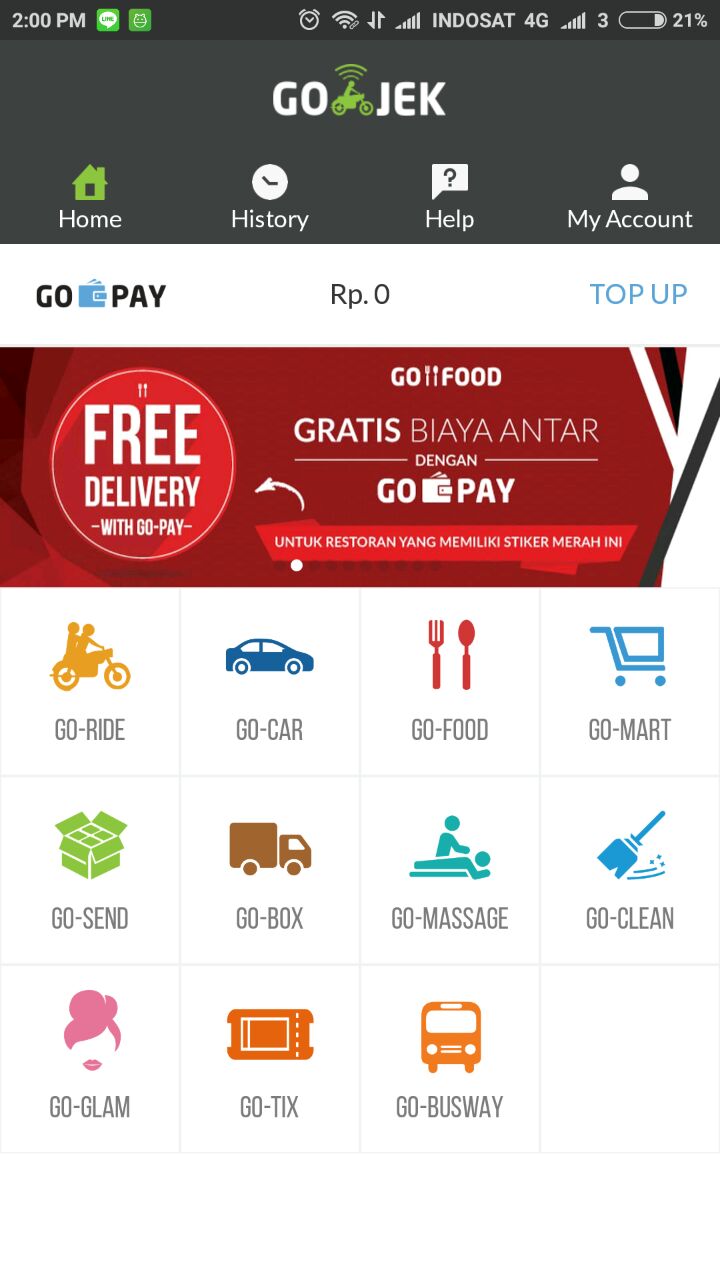Open the My Account tab

(x=629, y=195)
